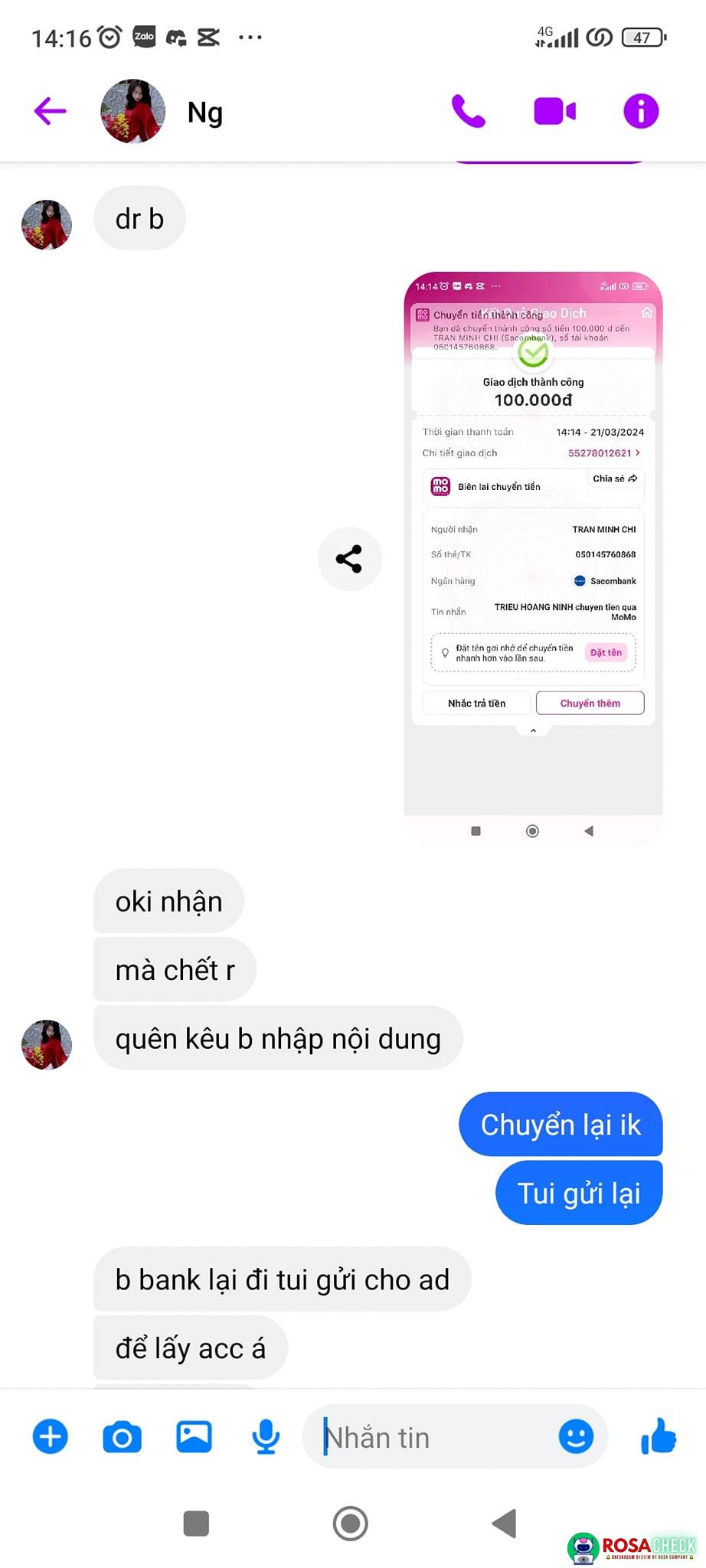Viewport: 706px width, 1568px height.
Task: Share the MoMo receipt image
Action: (349, 559)
